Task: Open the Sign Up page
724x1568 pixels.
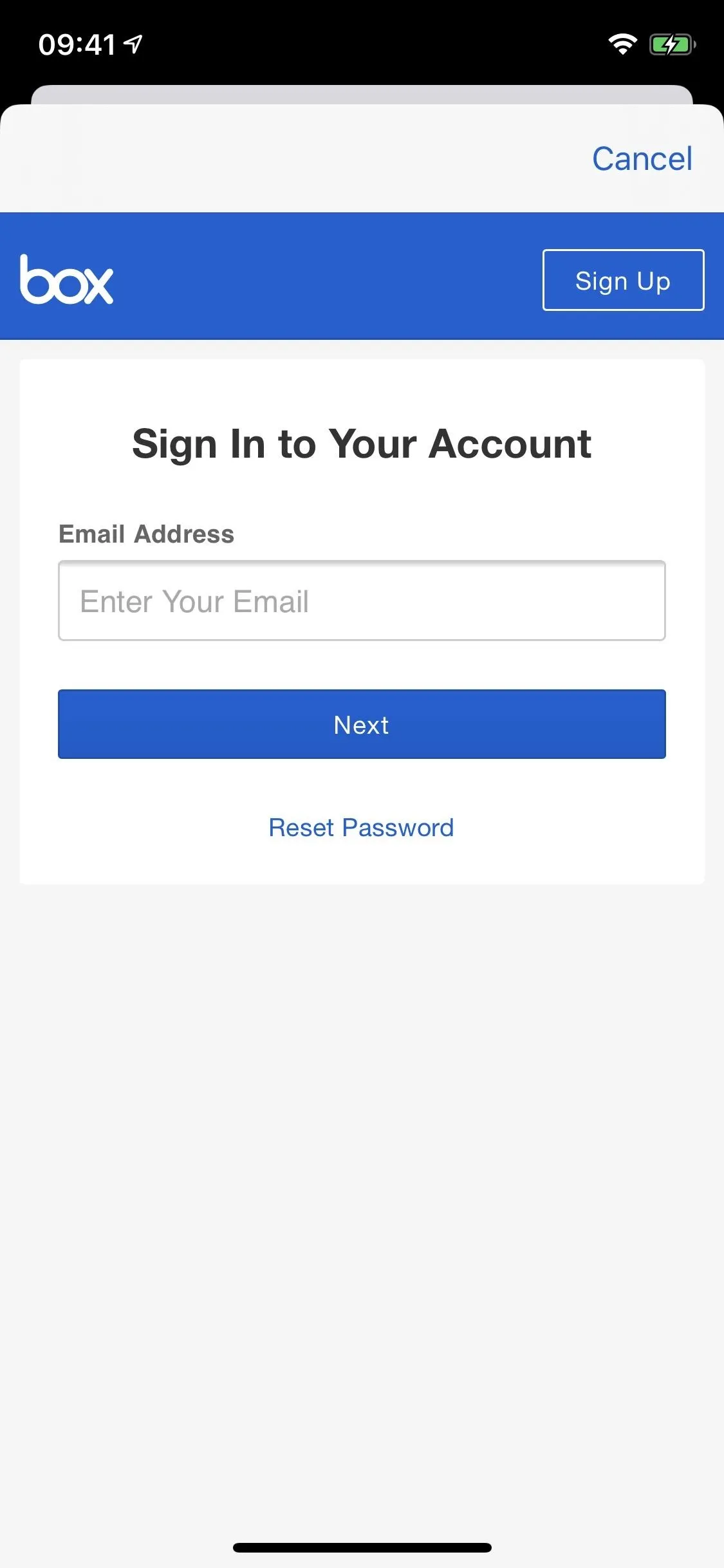Action: [x=623, y=280]
